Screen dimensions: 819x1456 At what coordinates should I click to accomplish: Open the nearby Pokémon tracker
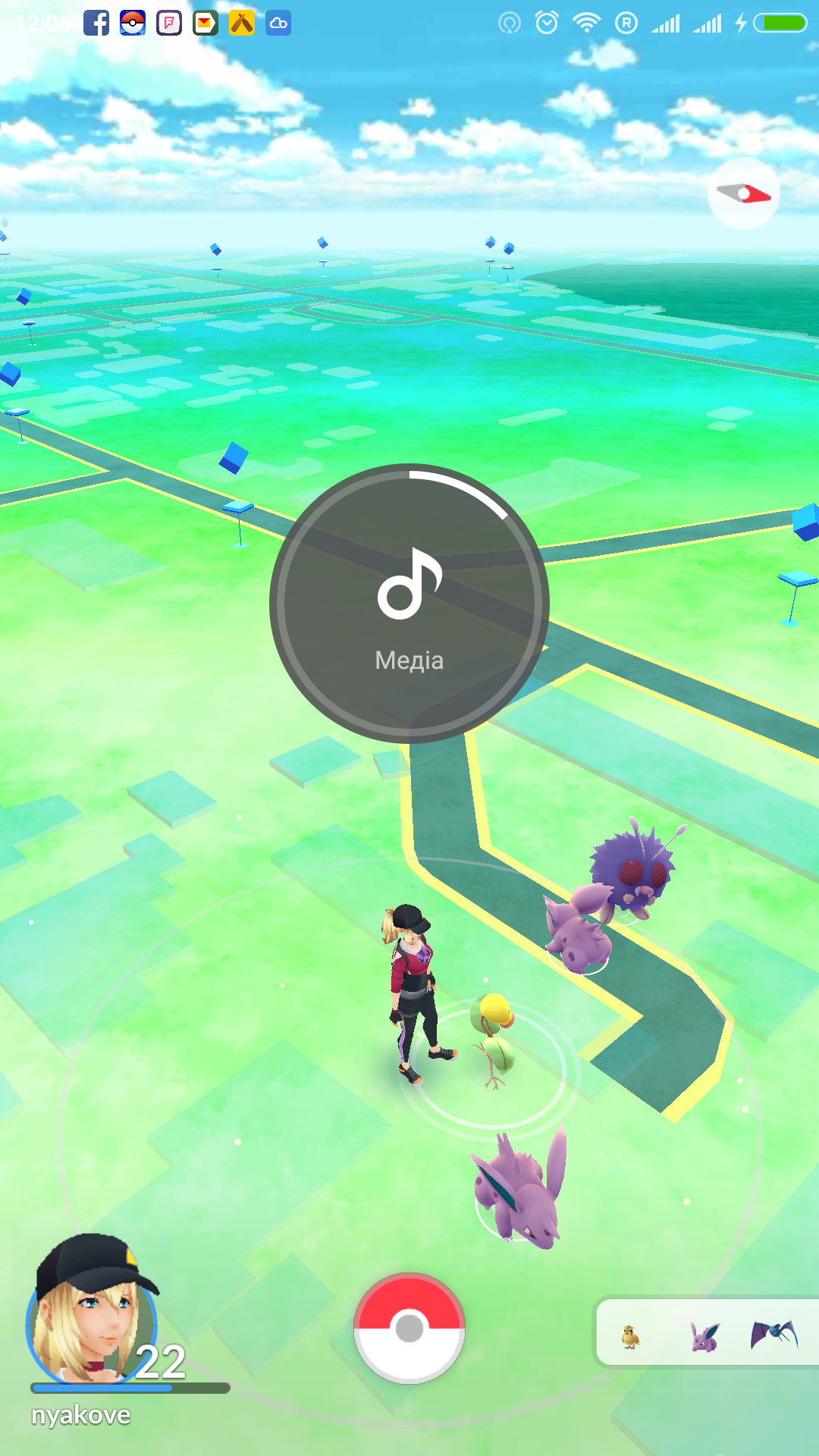707,1333
